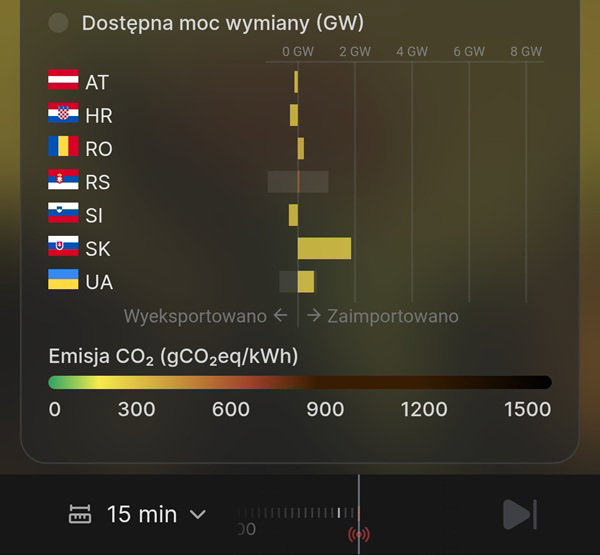Image resolution: width=600 pixels, height=555 pixels.
Task: Select the SK exchange row
Action: 296,248
